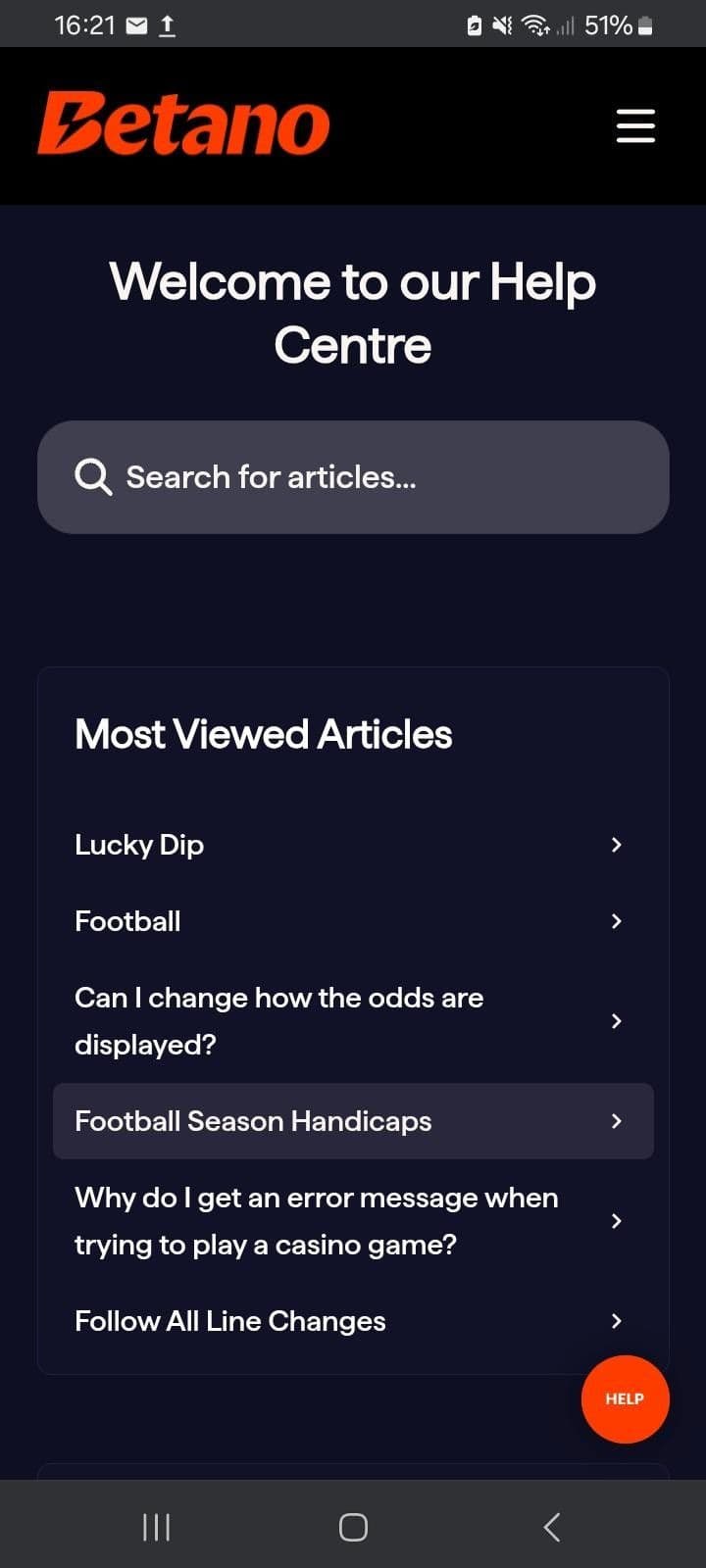Expand the Football article chevron
Screen dimensions: 706x1568
(616, 921)
